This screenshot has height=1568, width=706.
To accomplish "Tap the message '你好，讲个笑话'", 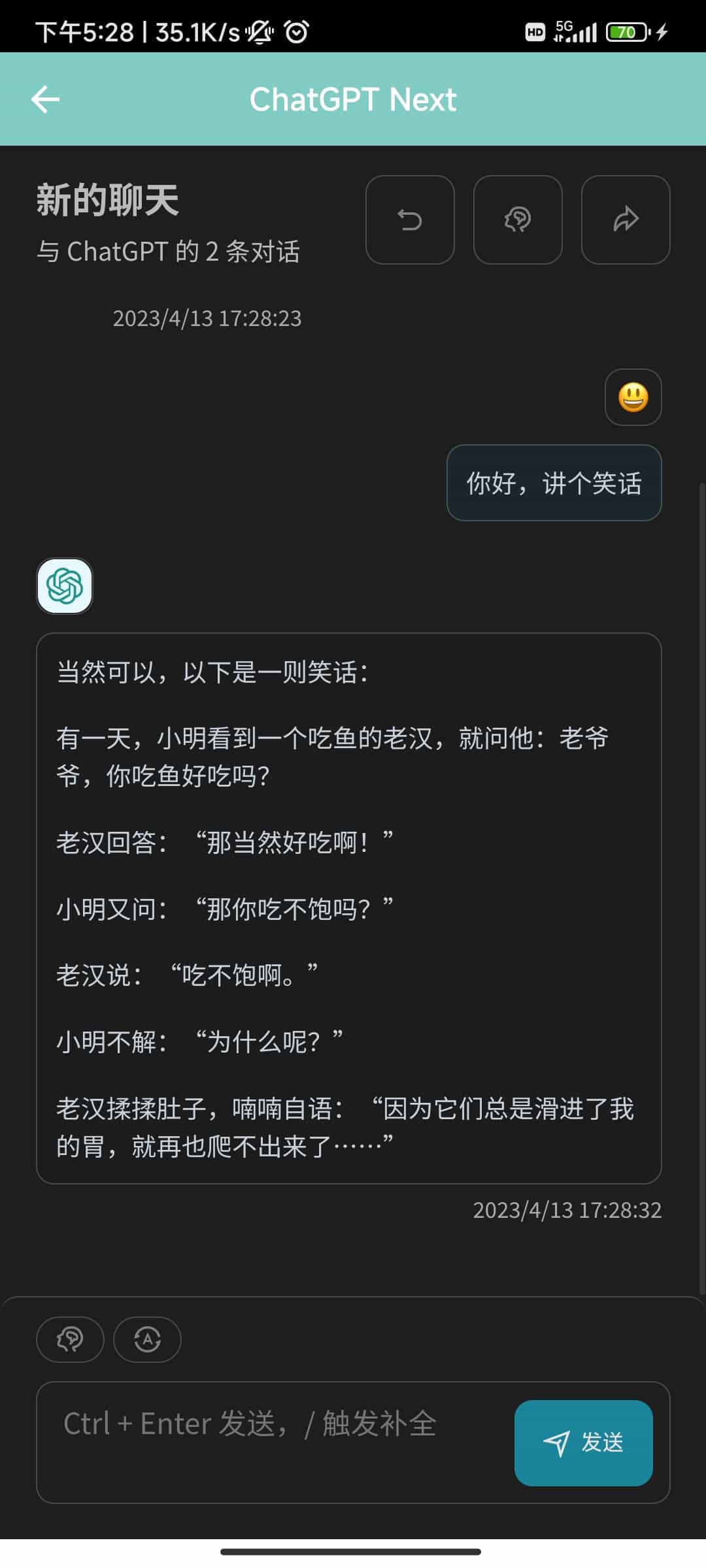I will pyautogui.click(x=554, y=483).
